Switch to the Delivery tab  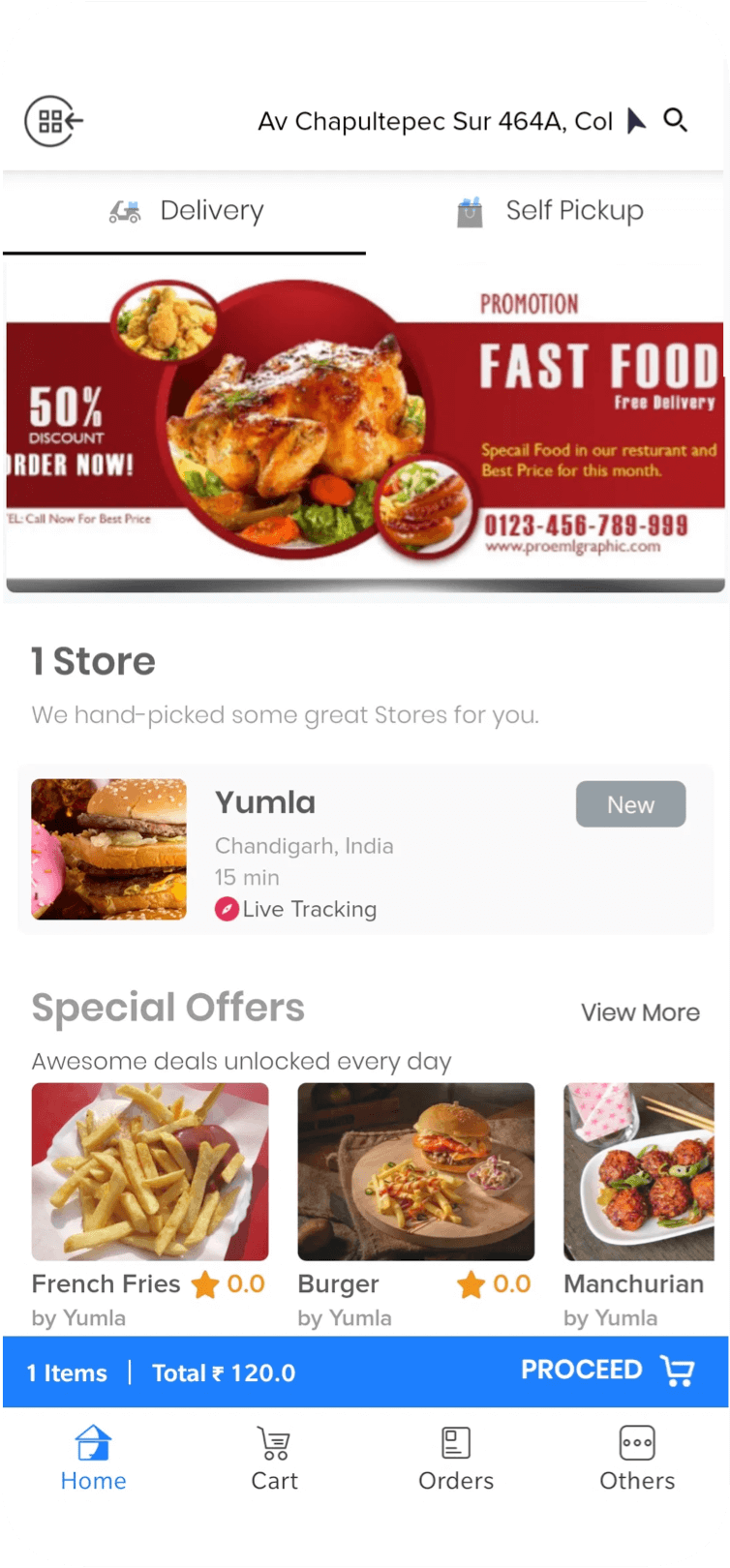coord(185,211)
